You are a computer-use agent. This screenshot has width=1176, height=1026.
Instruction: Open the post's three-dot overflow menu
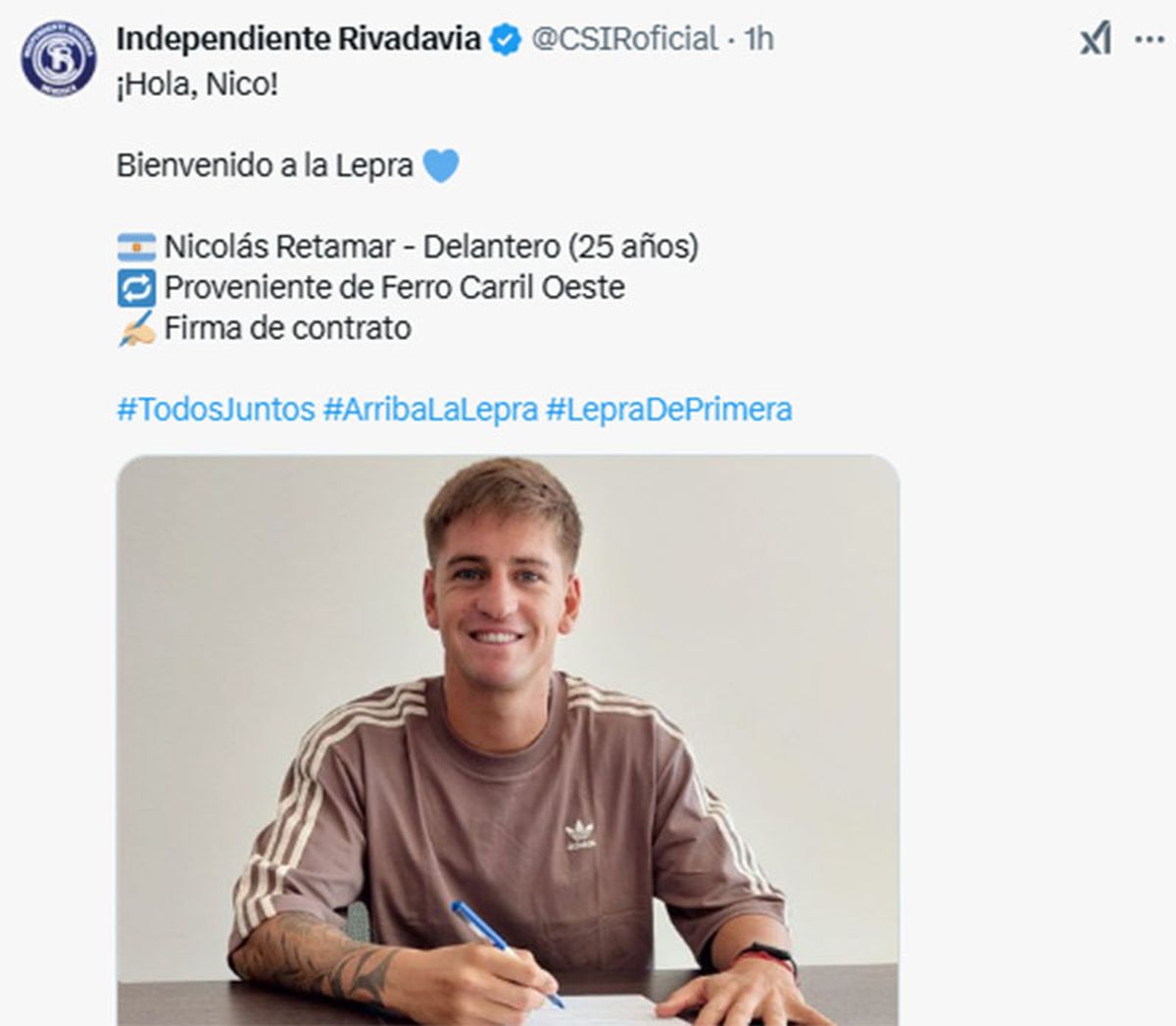tap(1149, 39)
